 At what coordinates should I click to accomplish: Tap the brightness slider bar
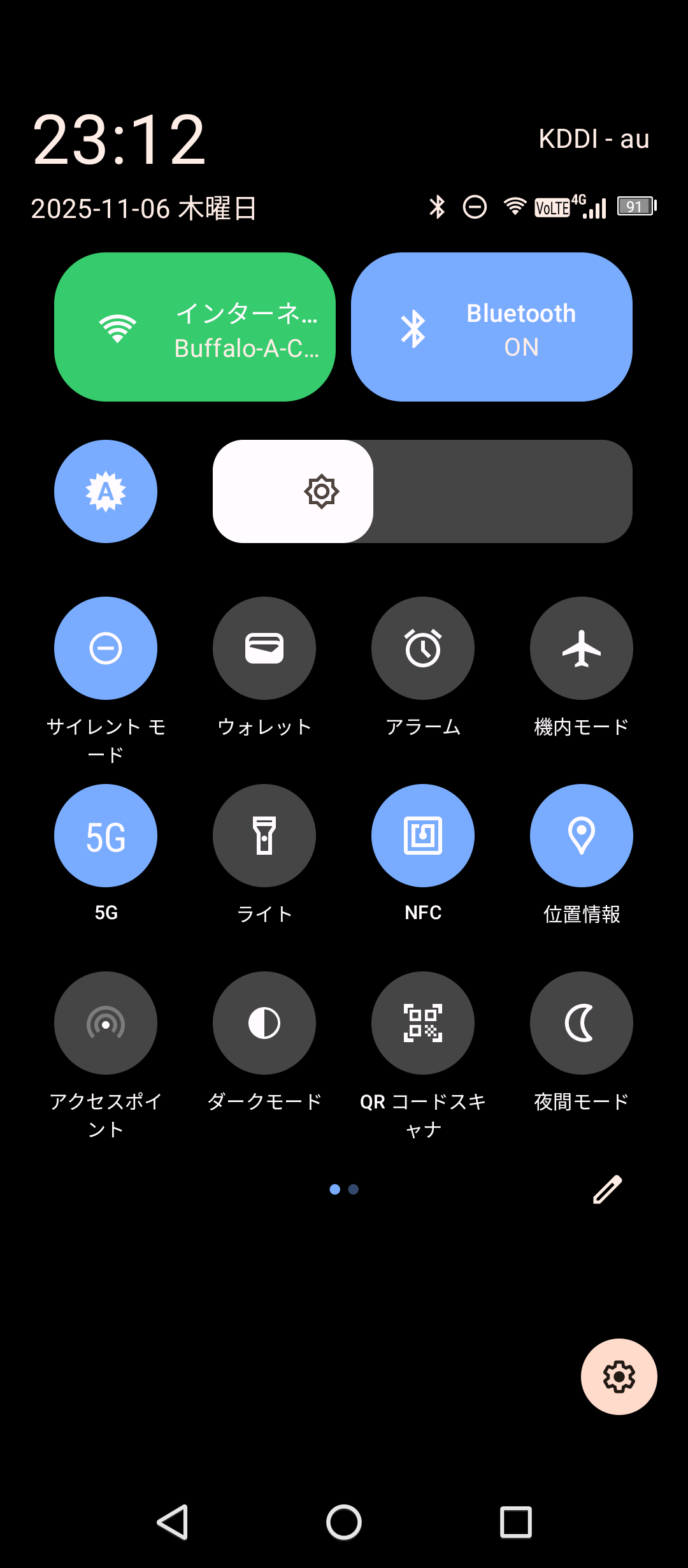[x=422, y=491]
